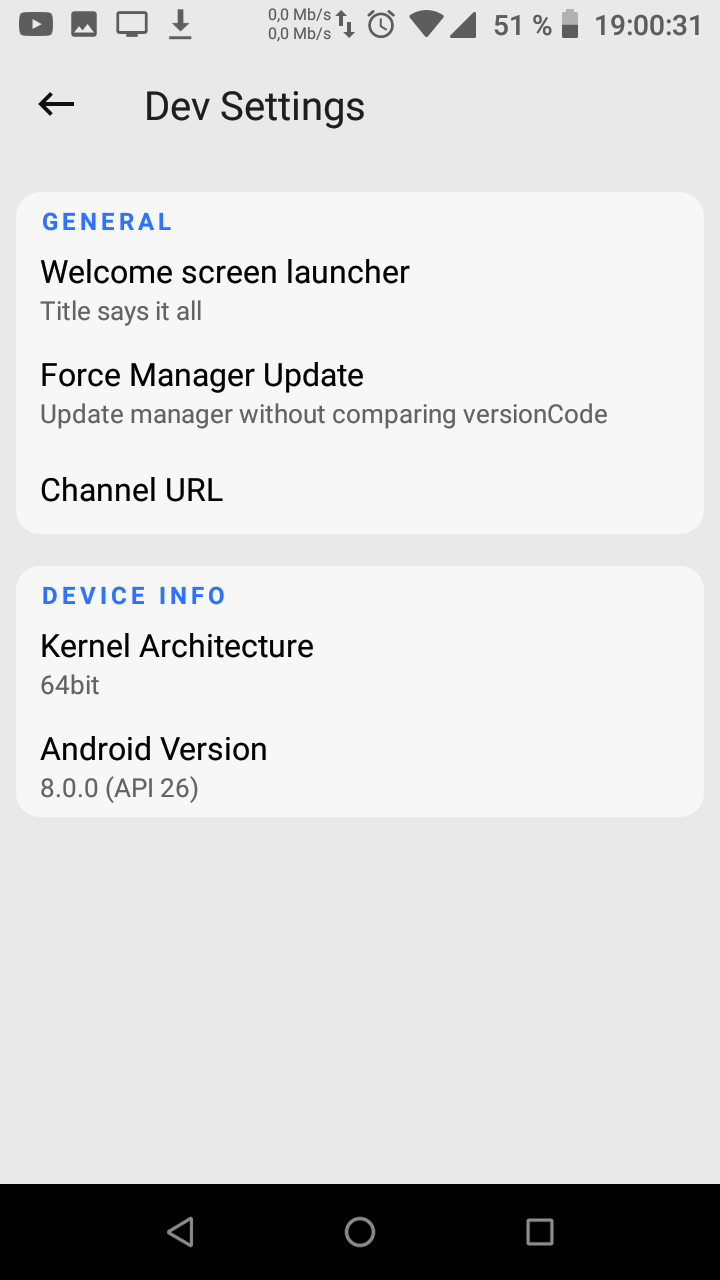Open the YouTube icon in the status bar

coord(35,22)
